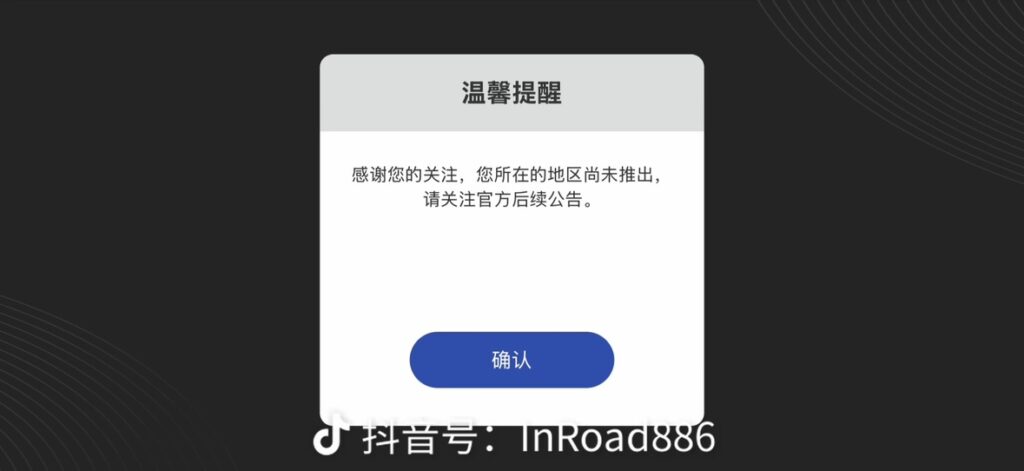Confirm the dialog with 确认 button
This screenshot has width=1024, height=471.
point(511,360)
